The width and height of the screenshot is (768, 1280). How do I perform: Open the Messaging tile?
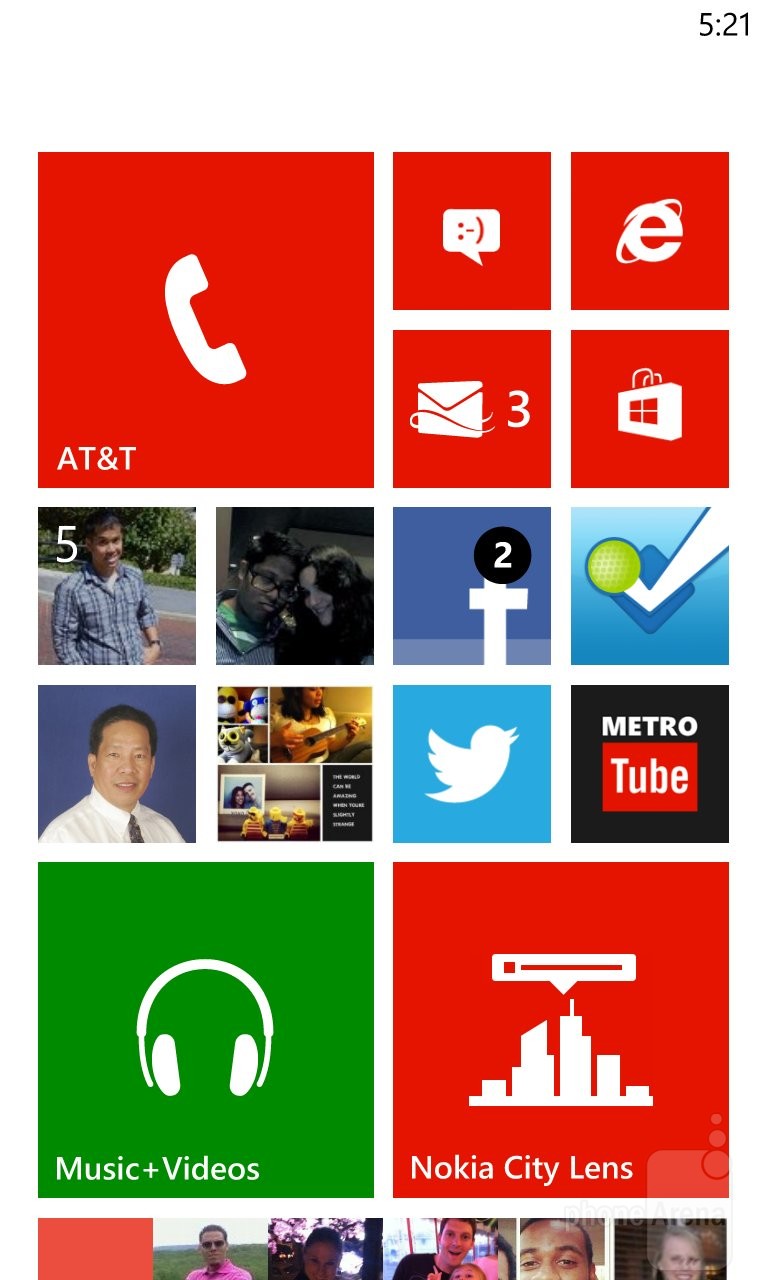(471, 231)
